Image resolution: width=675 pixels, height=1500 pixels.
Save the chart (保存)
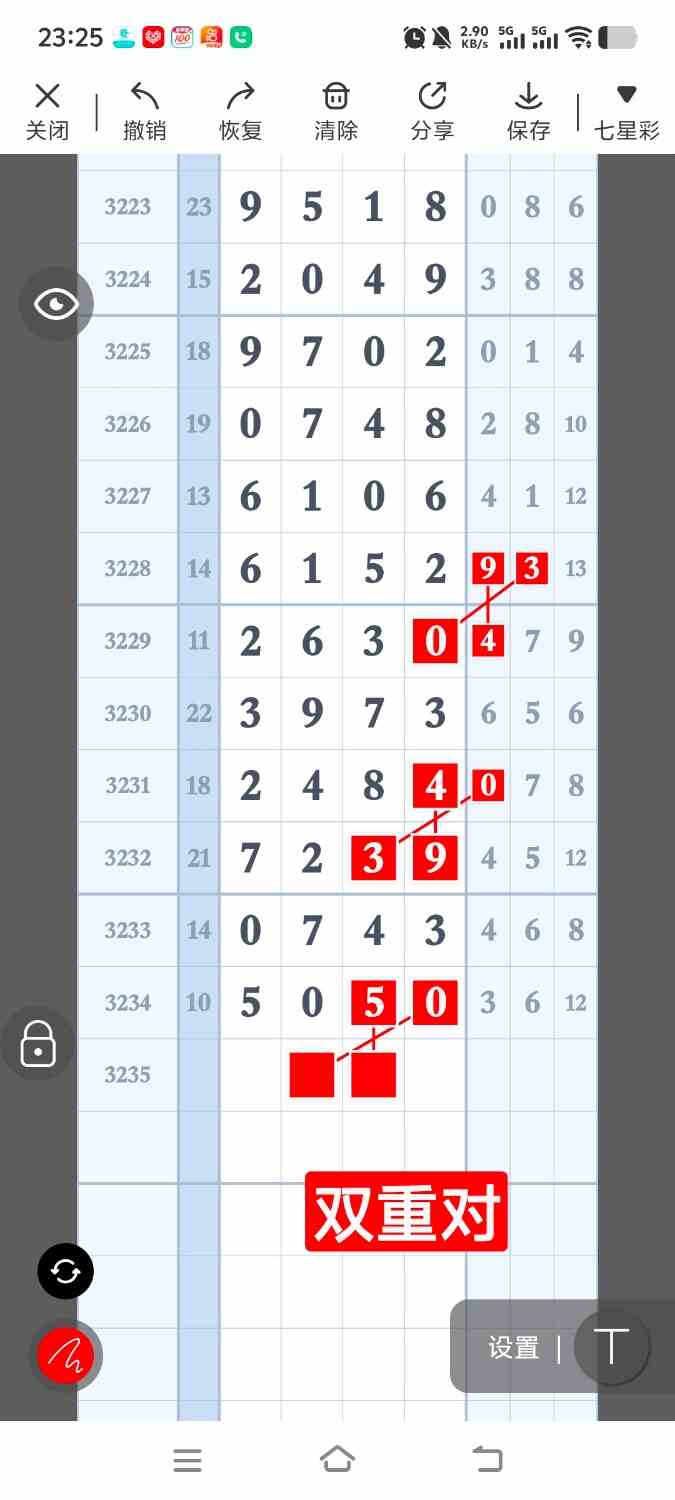pos(528,111)
